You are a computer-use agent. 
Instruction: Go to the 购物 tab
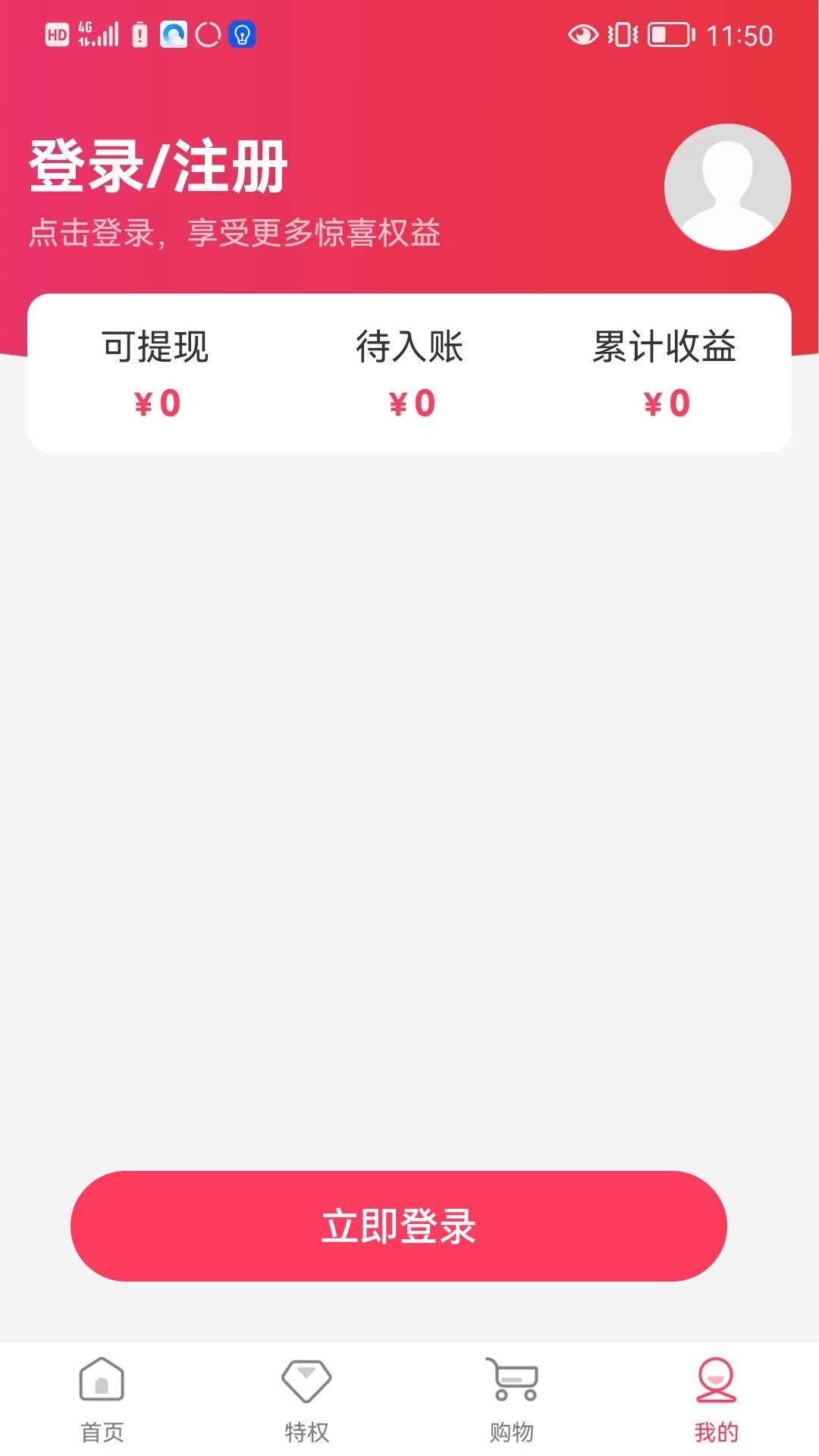[512, 1399]
